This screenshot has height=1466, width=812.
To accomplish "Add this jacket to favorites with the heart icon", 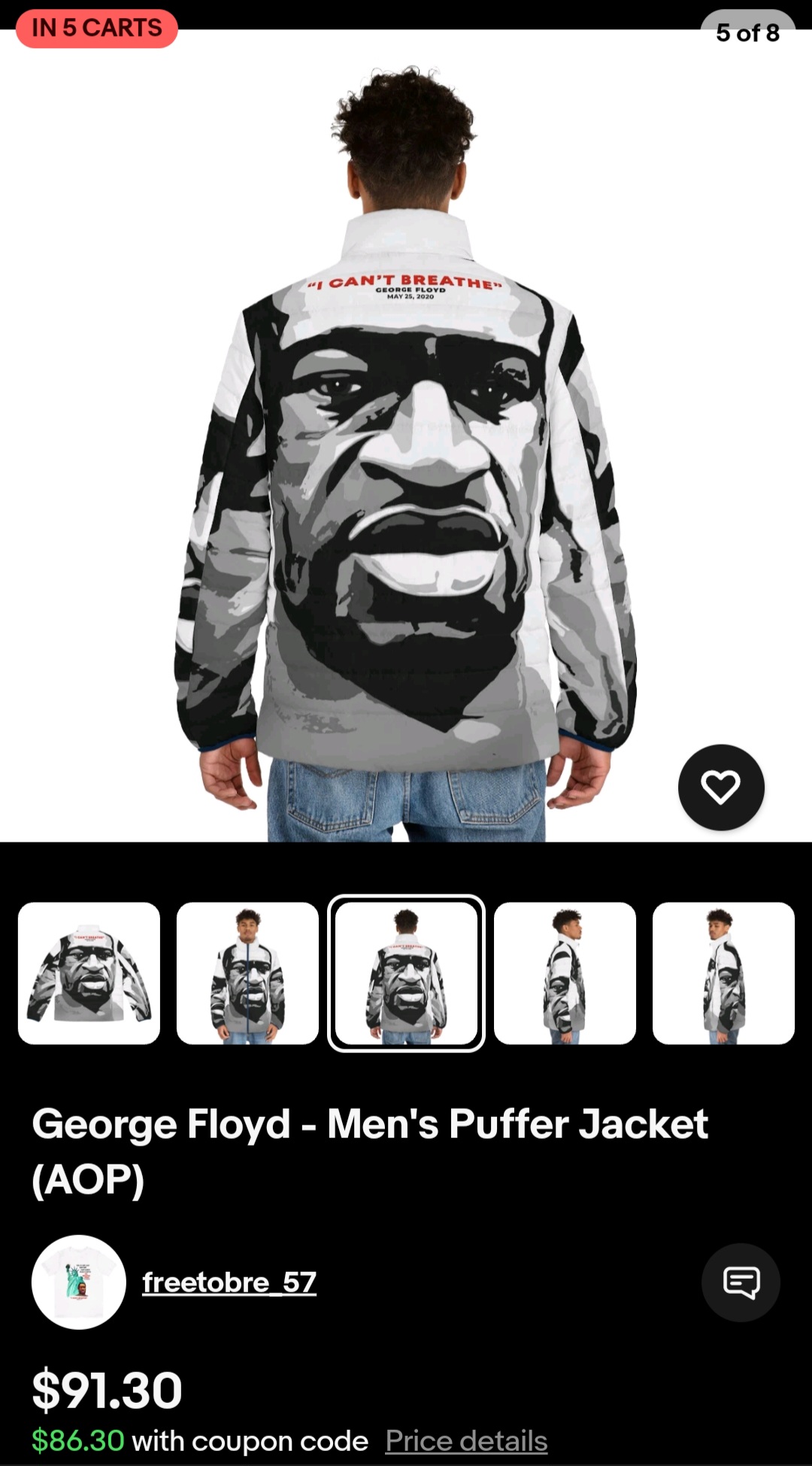I will click(x=721, y=787).
